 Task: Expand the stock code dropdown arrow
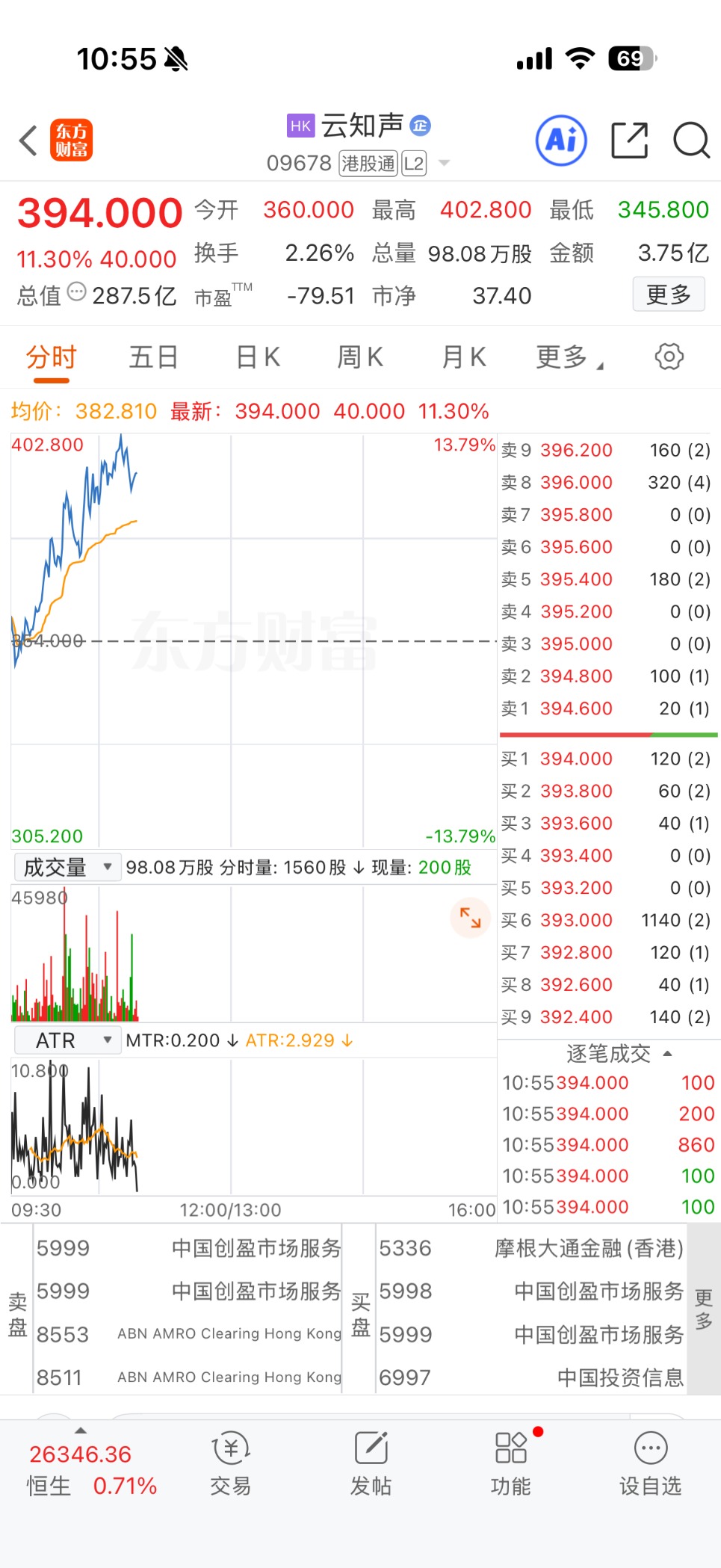coord(444,163)
